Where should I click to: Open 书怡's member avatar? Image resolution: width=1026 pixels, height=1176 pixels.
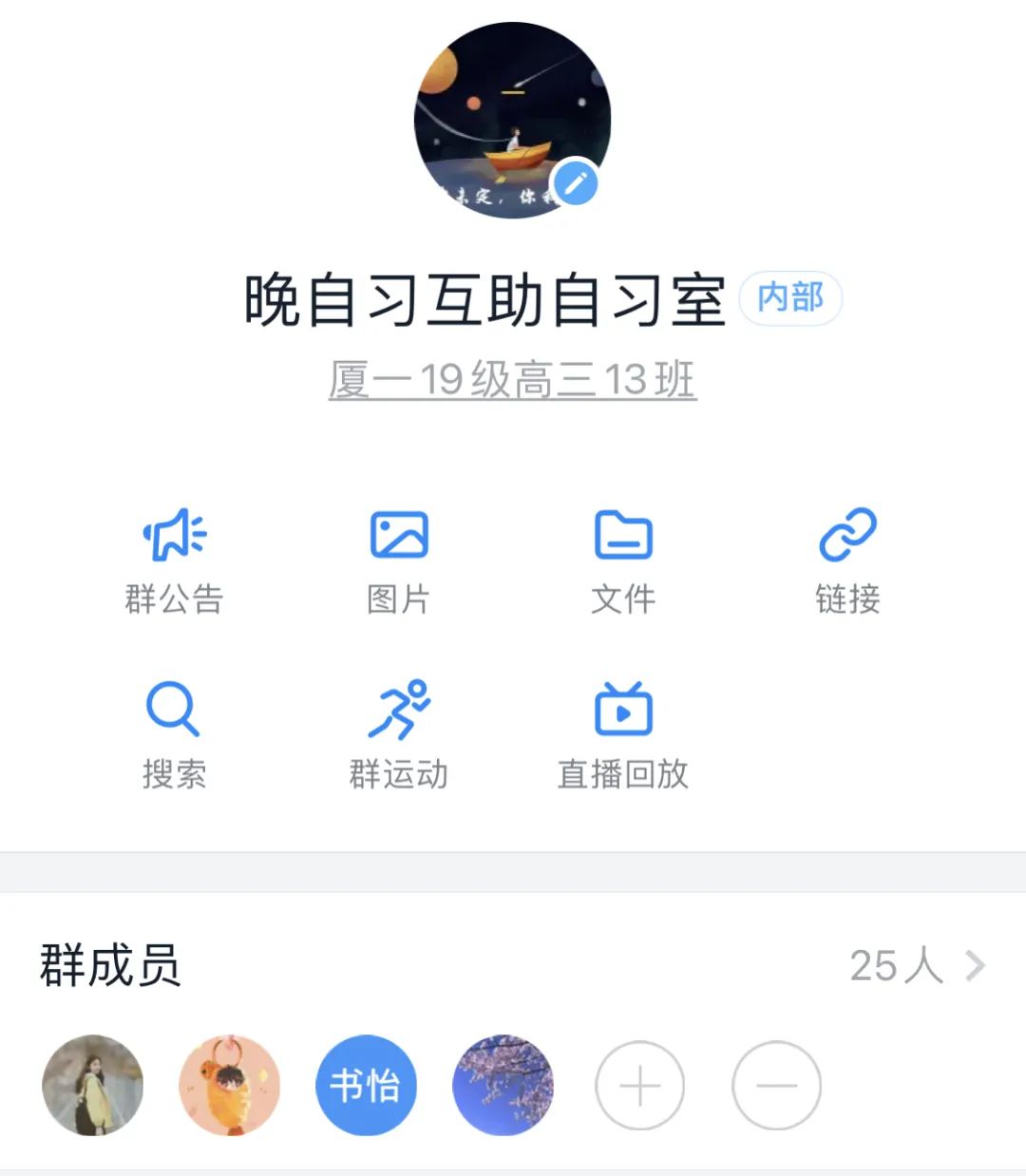coord(366,1084)
